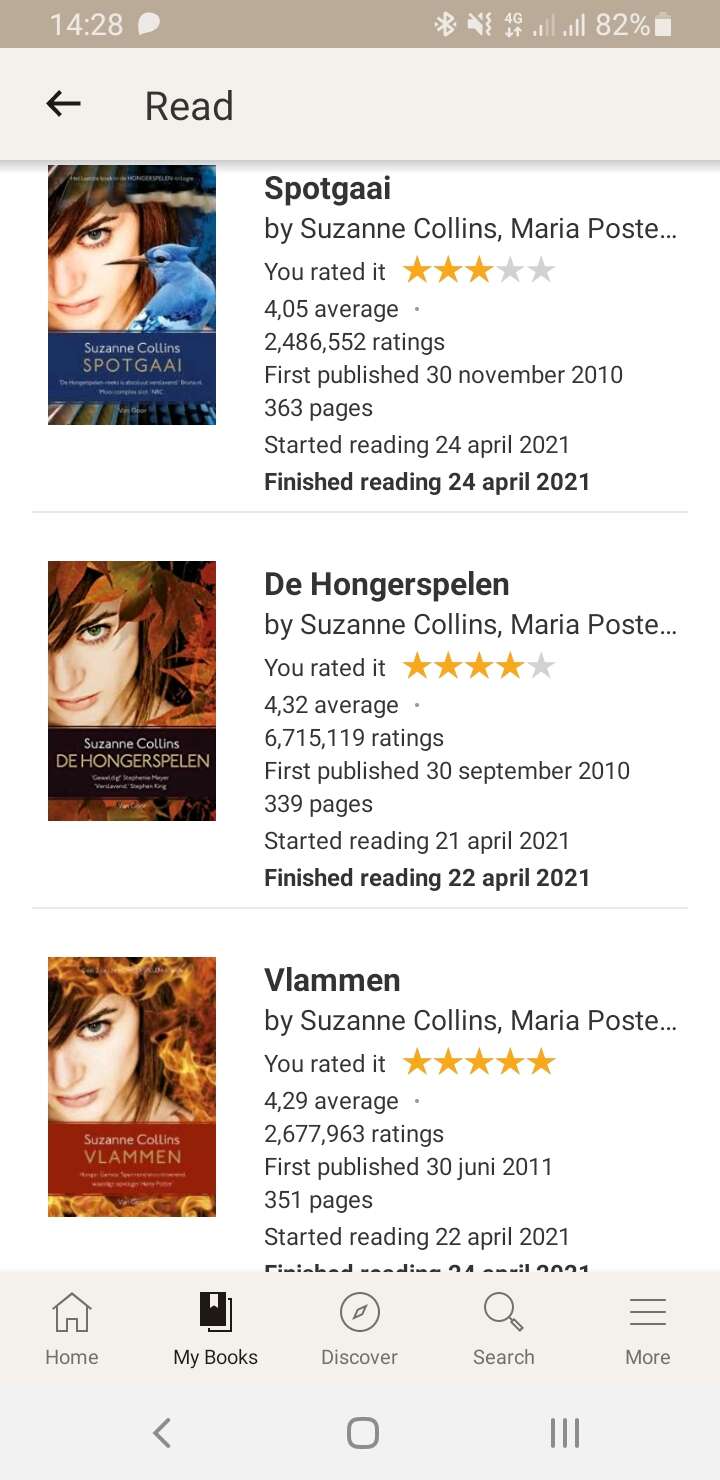This screenshot has width=720, height=1480.
Task: Select the My Books tab
Action: point(216,1328)
